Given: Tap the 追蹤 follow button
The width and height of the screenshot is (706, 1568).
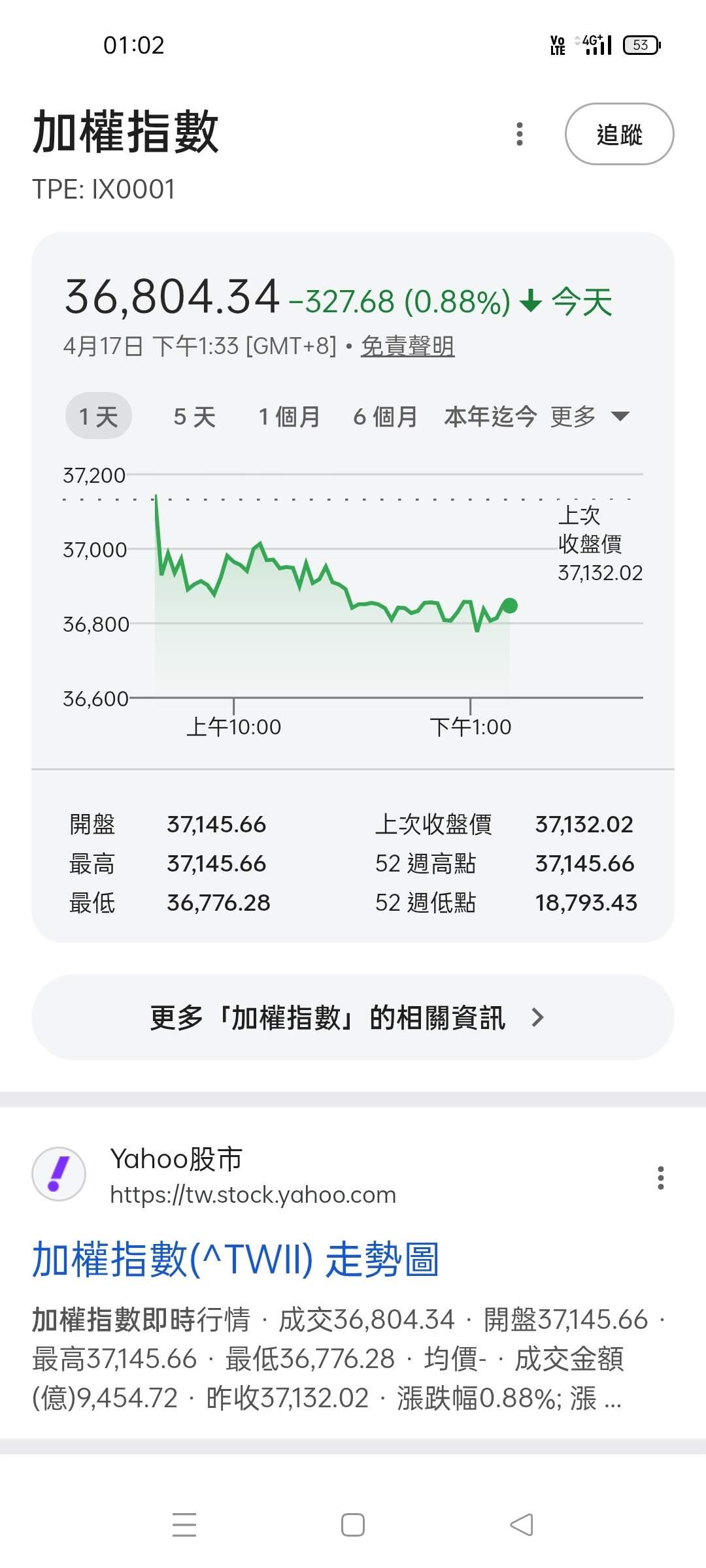Looking at the screenshot, I should [619, 135].
